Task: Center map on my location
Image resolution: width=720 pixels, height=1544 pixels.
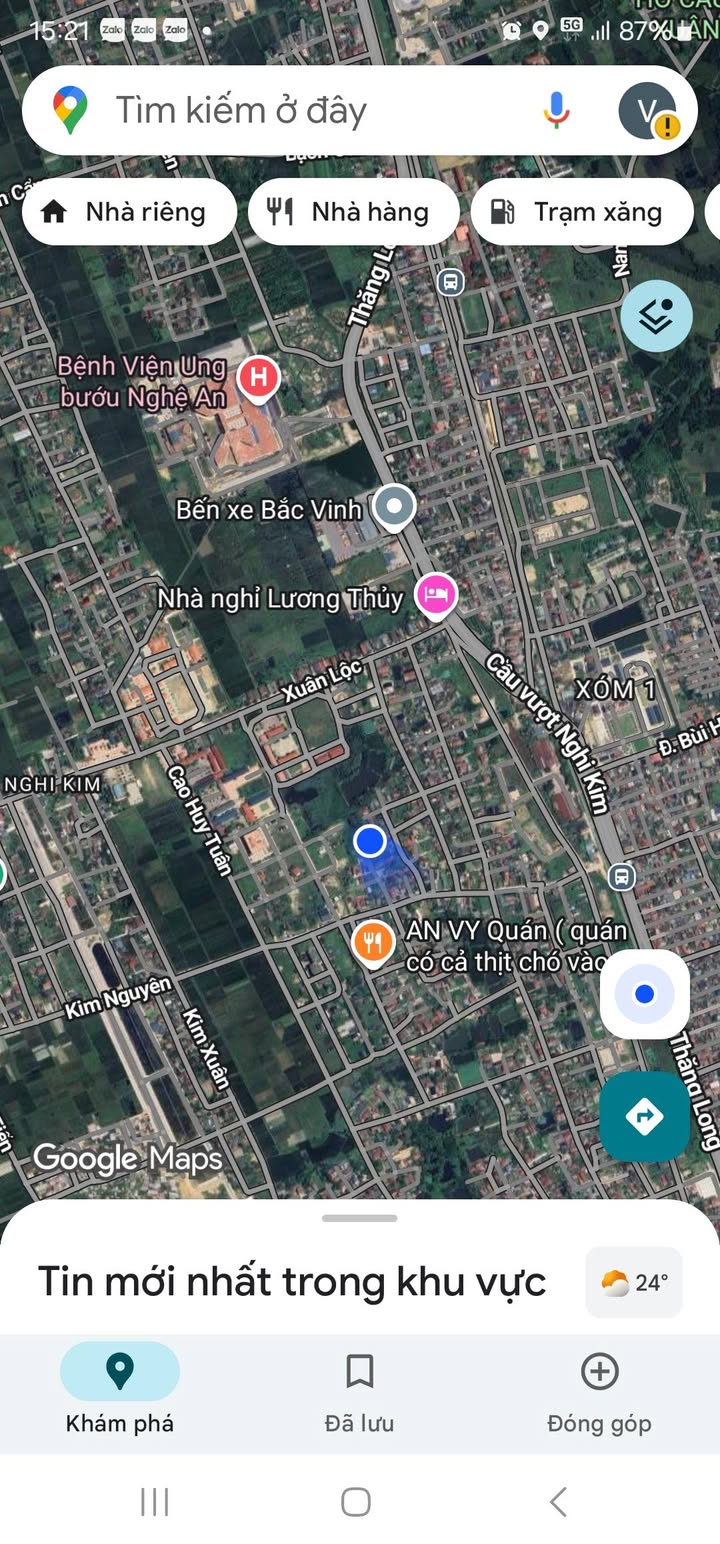Action: click(644, 994)
